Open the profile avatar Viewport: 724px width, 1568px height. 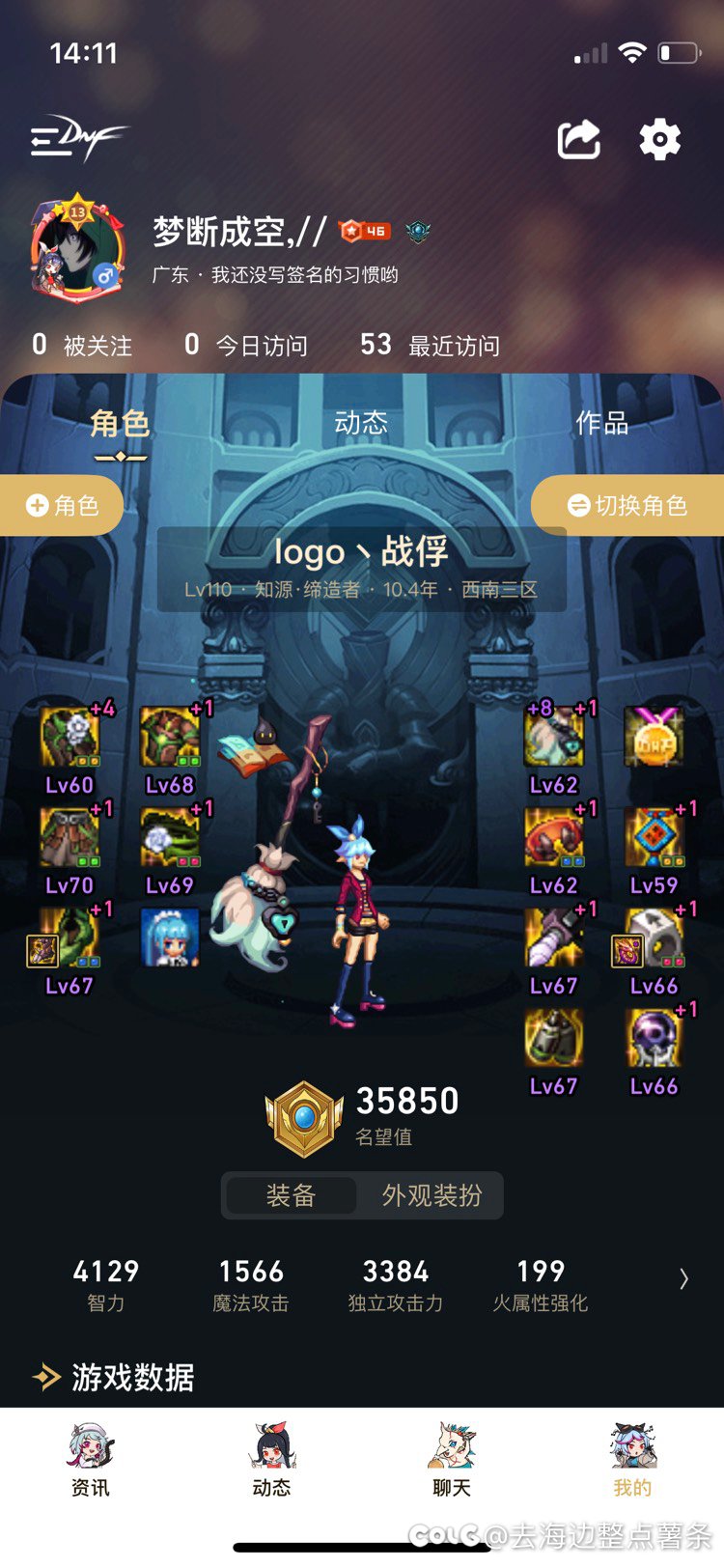pos(77,249)
